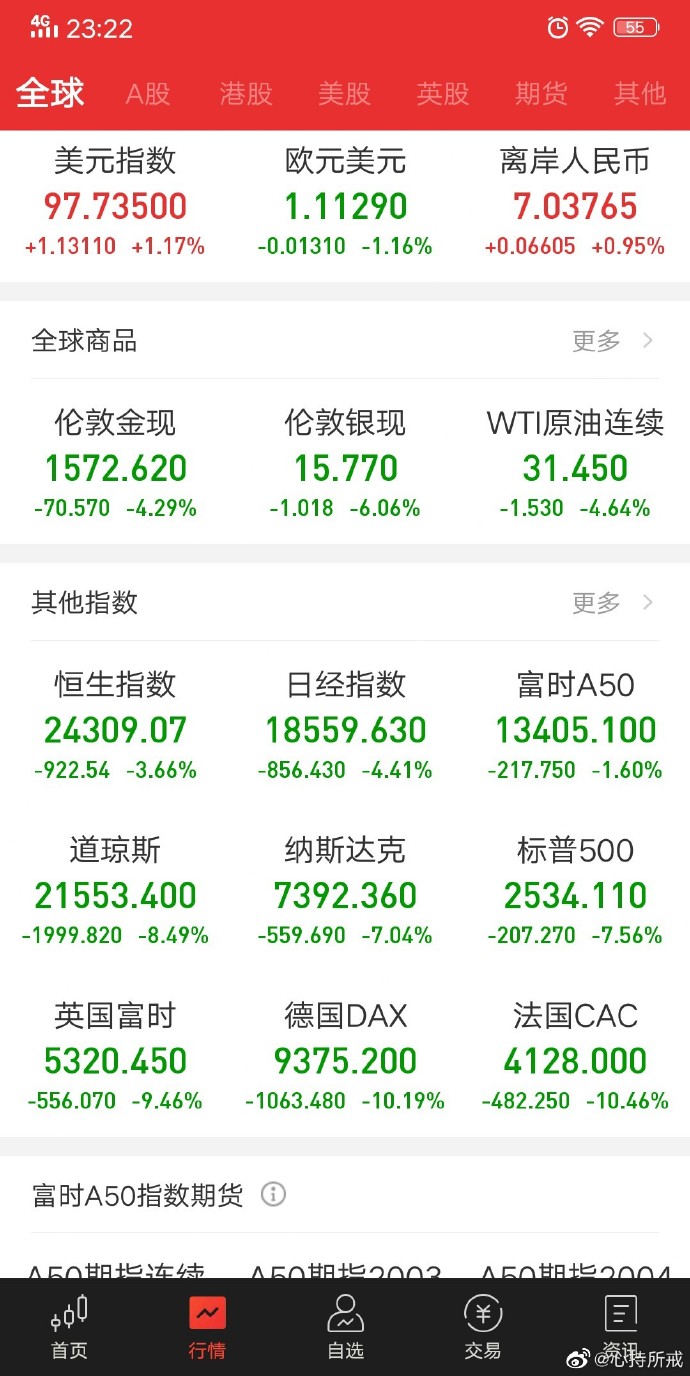
Task: Open 更多 in 其他指数 section
Action: [612, 603]
